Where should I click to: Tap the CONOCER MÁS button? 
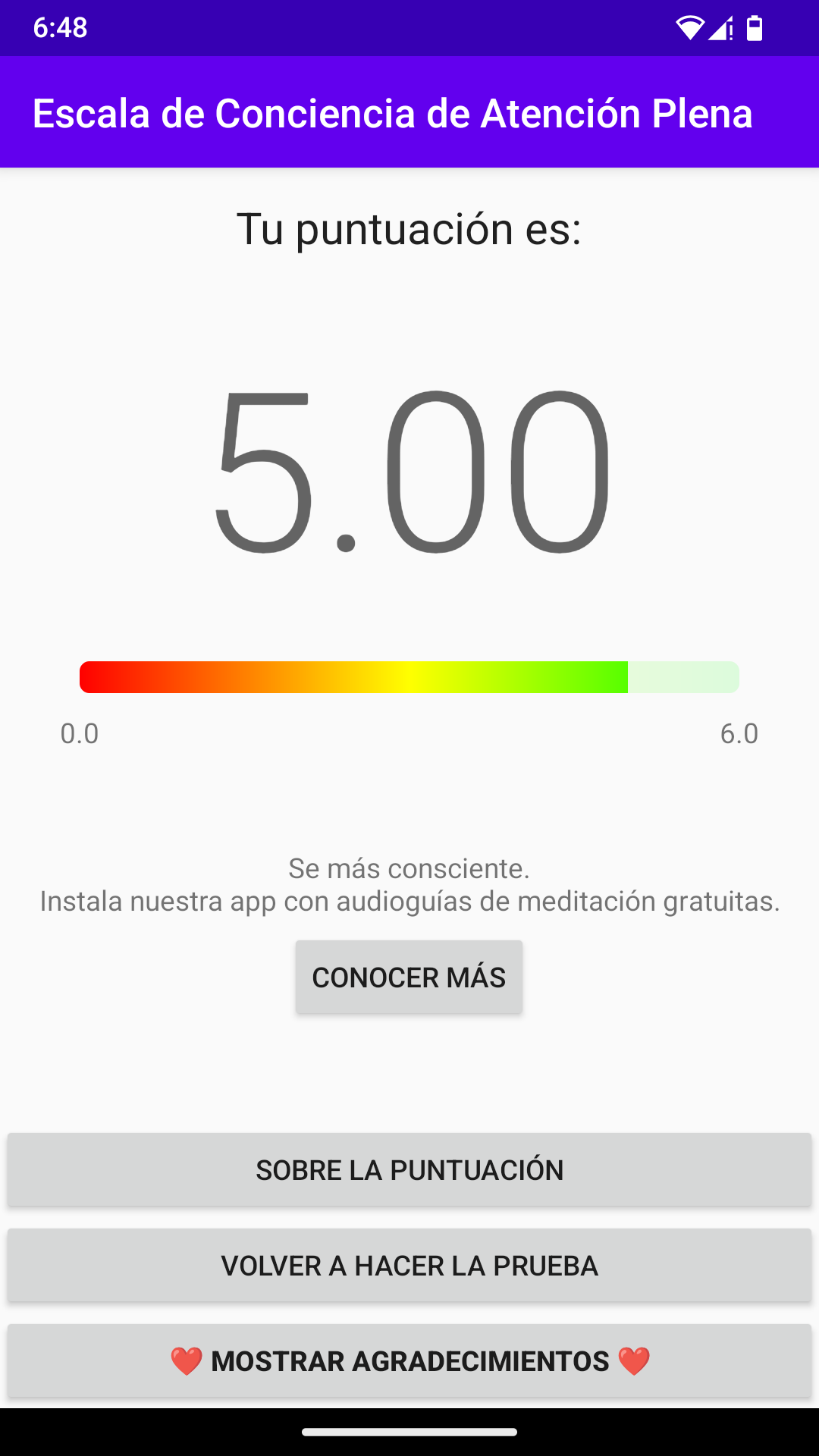coord(409,977)
